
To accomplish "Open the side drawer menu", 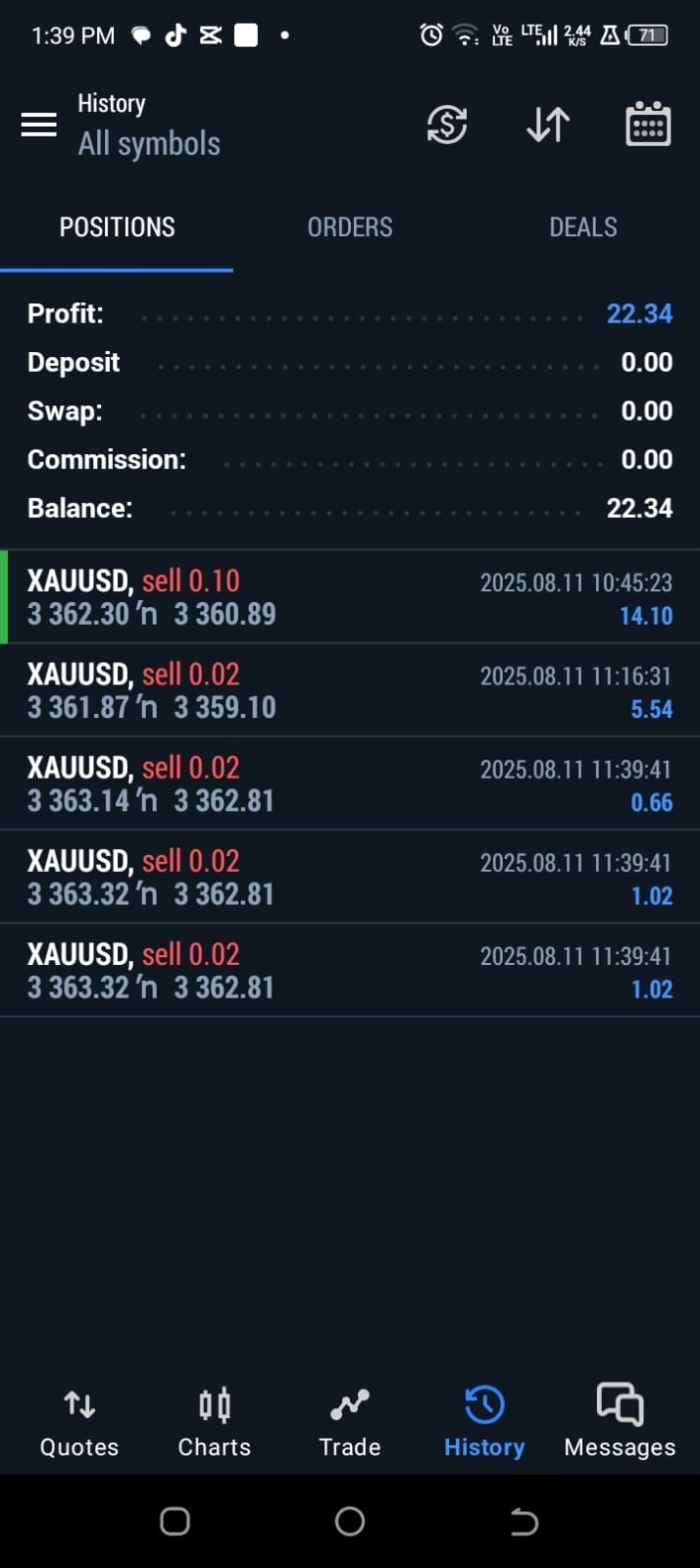I will point(39,125).
